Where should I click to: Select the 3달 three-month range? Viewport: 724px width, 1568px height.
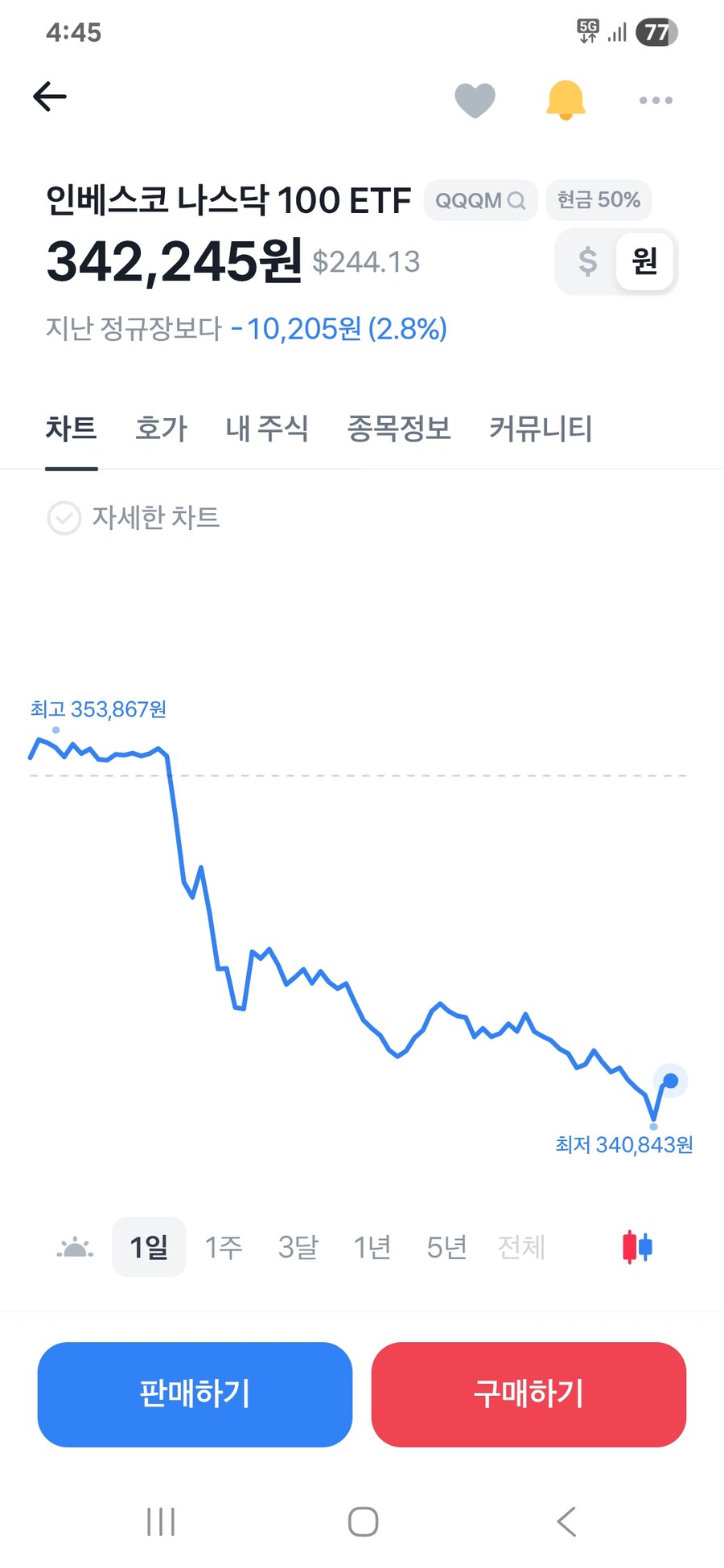(297, 1246)
